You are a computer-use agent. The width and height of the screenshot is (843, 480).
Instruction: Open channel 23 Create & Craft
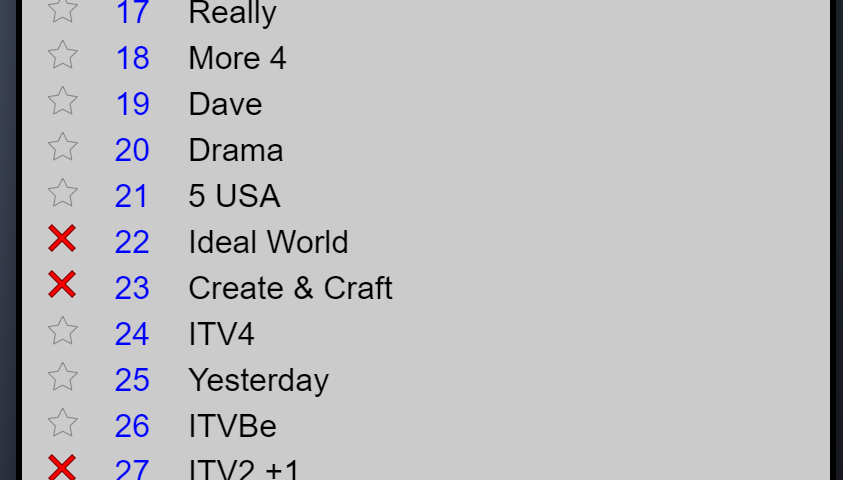(290, 288)
